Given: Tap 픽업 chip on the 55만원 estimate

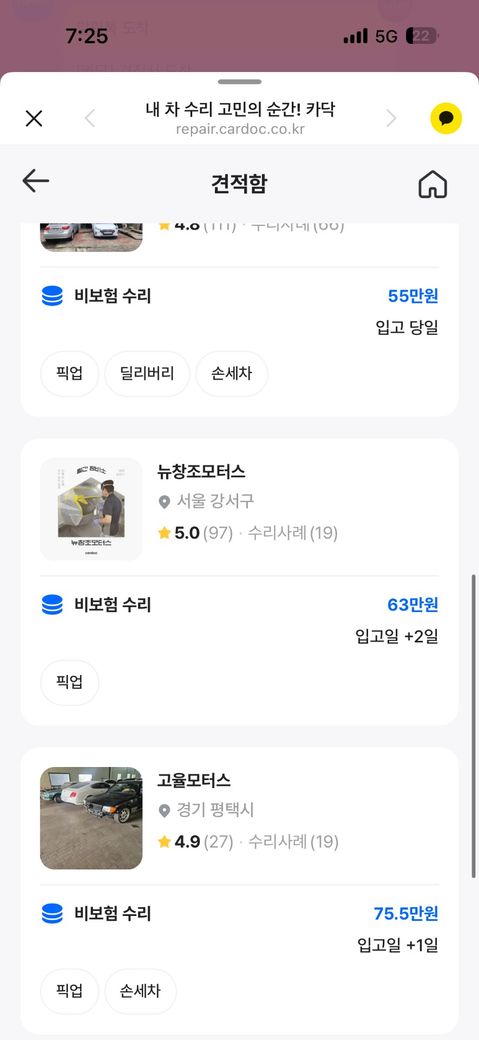Looking at the screenshot, I should [x=70, y=373].
